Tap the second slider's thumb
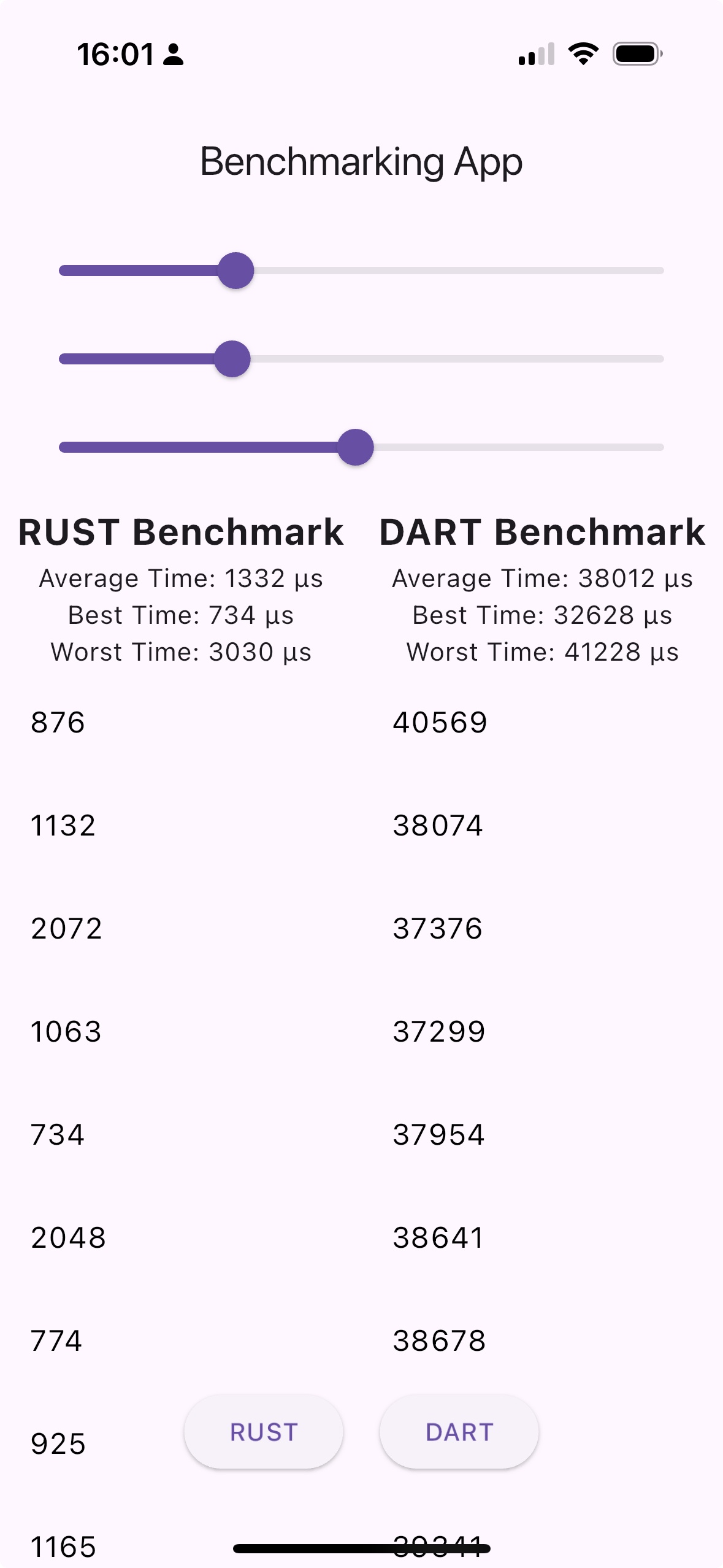The height and width of the screenshot is (1568, 723). (232, 359)
